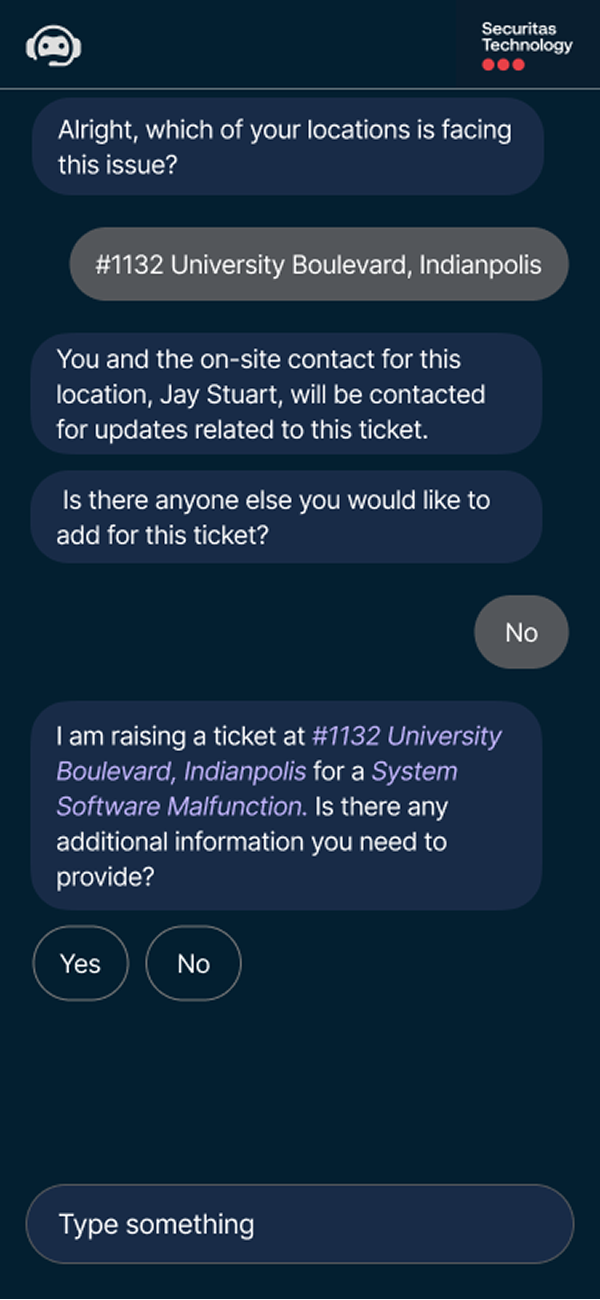600x1300 pixels.
Task: Tap the Yes quick-reply button
Action: (x=80, y=963)
